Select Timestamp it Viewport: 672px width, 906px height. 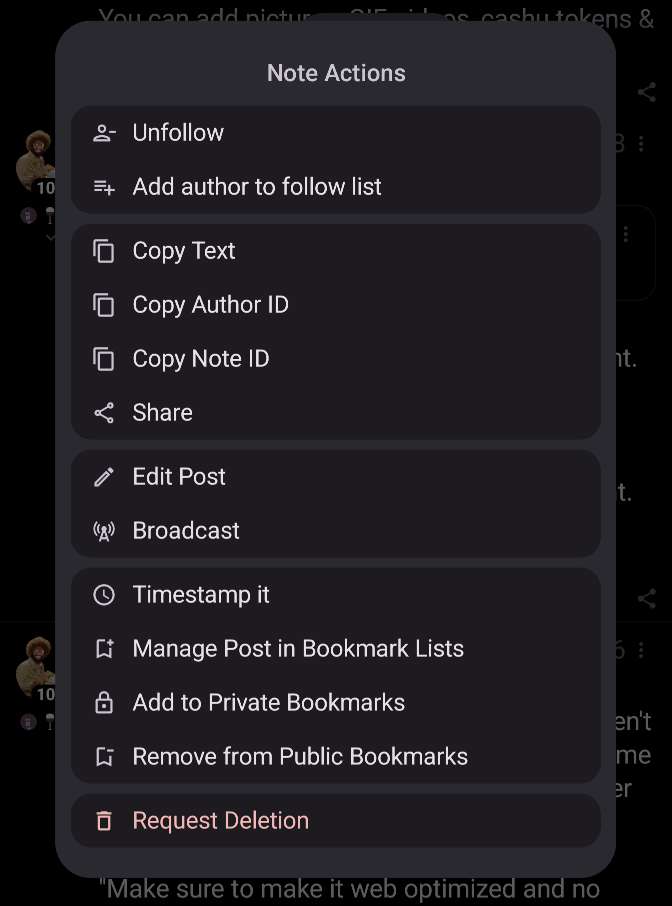201,595
